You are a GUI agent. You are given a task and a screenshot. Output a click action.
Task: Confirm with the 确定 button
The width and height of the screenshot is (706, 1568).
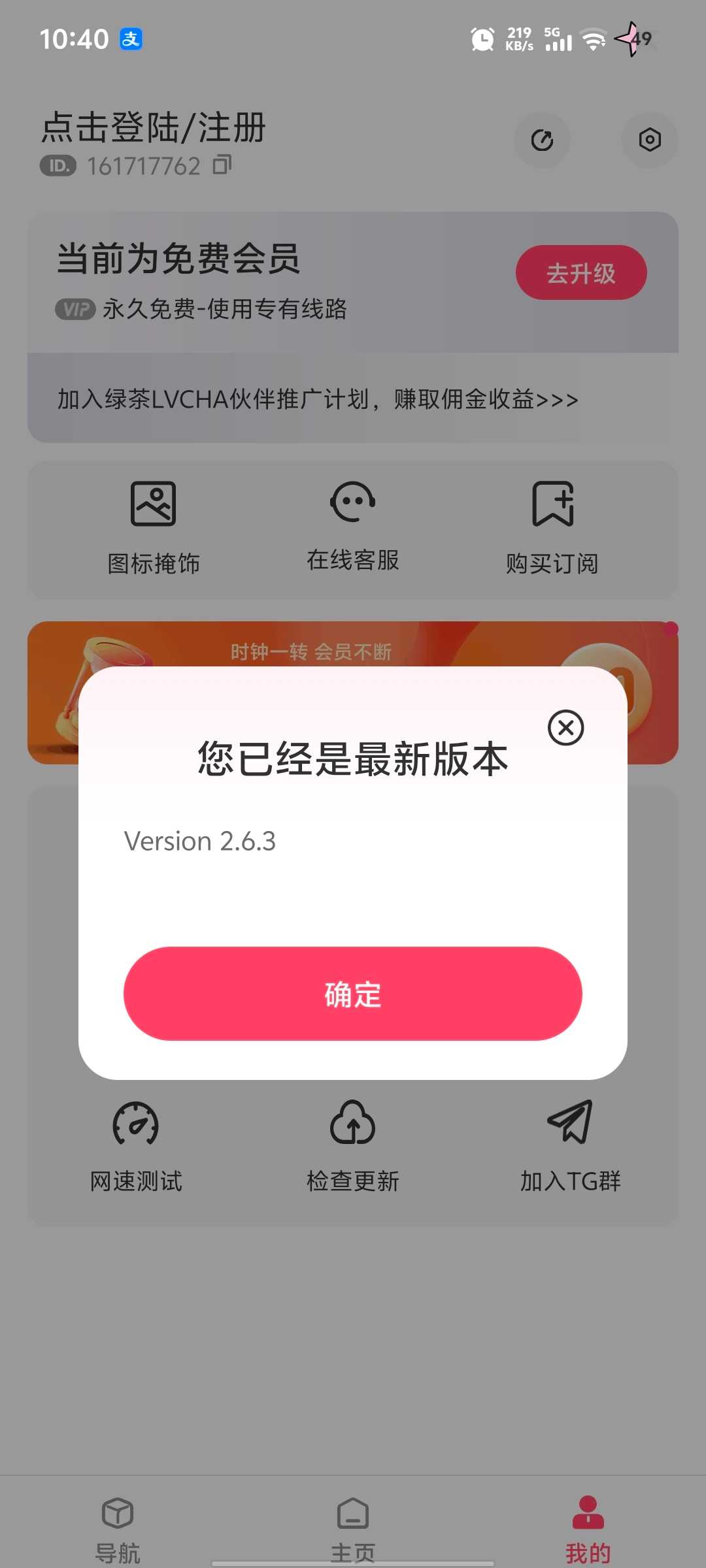coord(352,993)
